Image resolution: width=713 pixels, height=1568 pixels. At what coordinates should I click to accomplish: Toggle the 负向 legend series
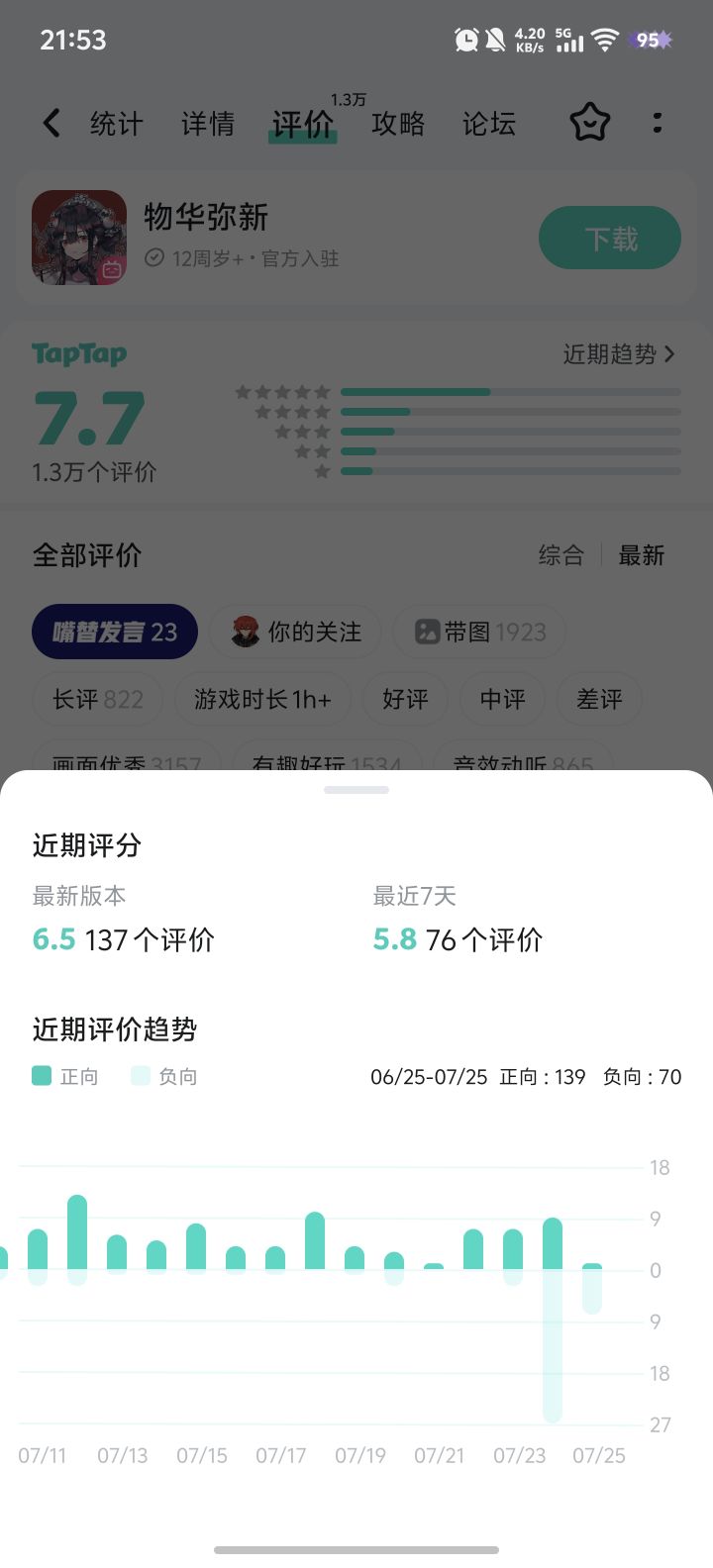coord(164,1076)
